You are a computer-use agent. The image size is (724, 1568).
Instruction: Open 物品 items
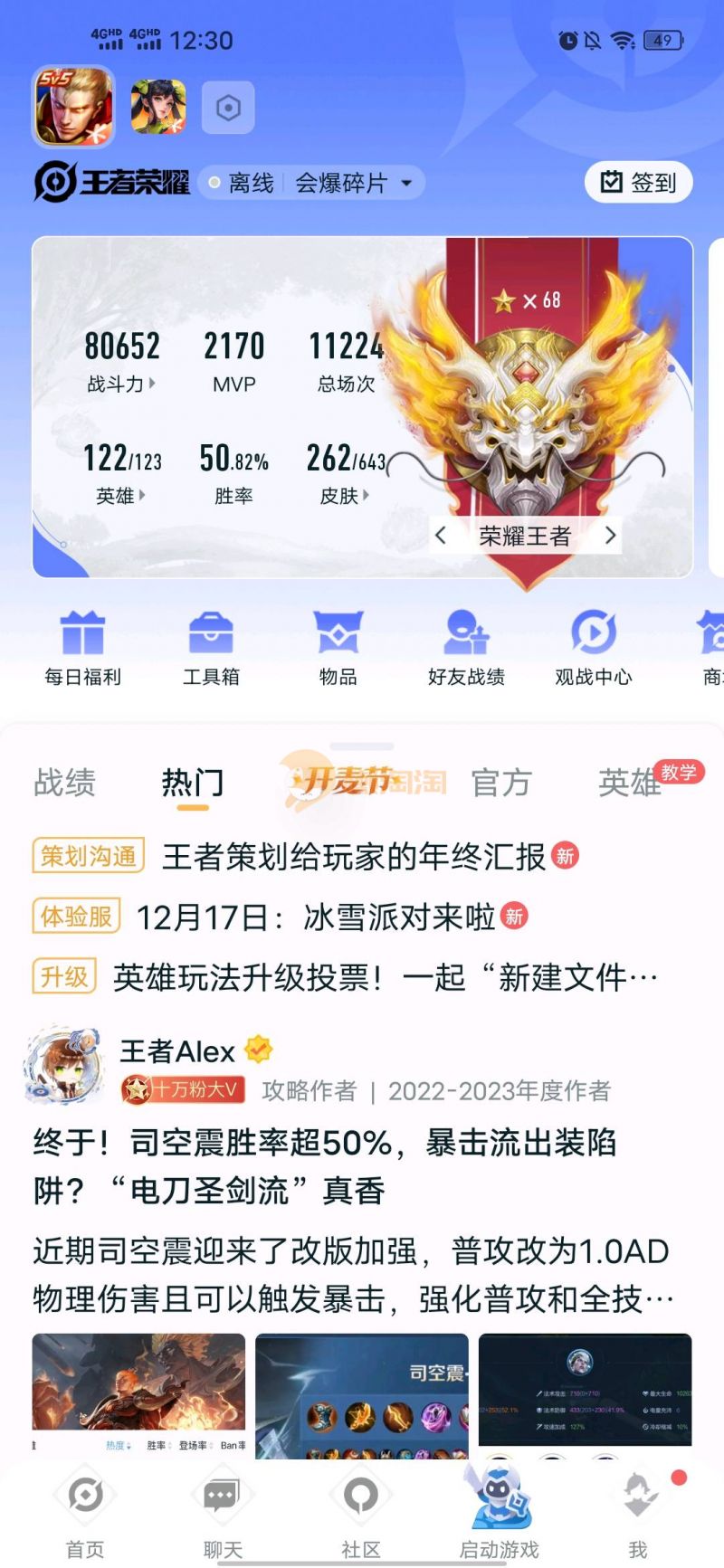(338, 646)
